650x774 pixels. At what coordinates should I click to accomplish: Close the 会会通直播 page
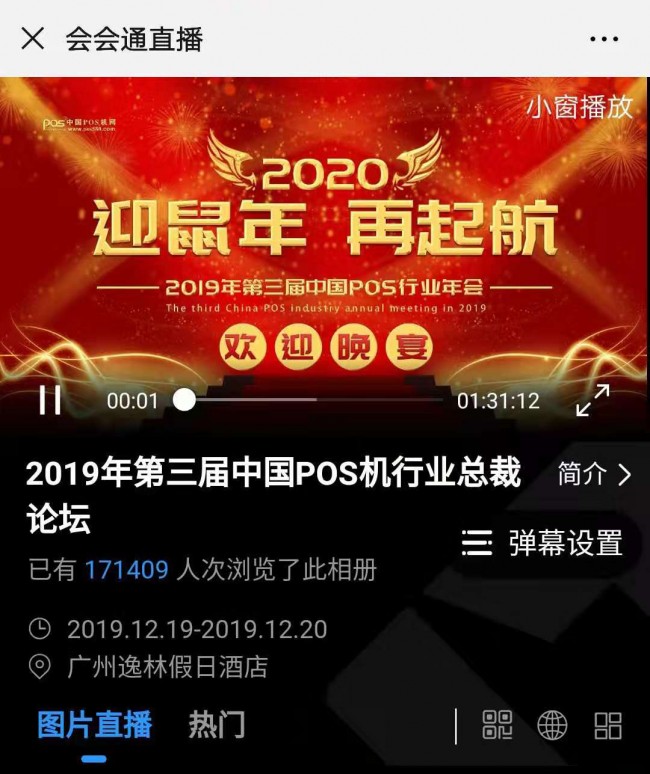33,39
